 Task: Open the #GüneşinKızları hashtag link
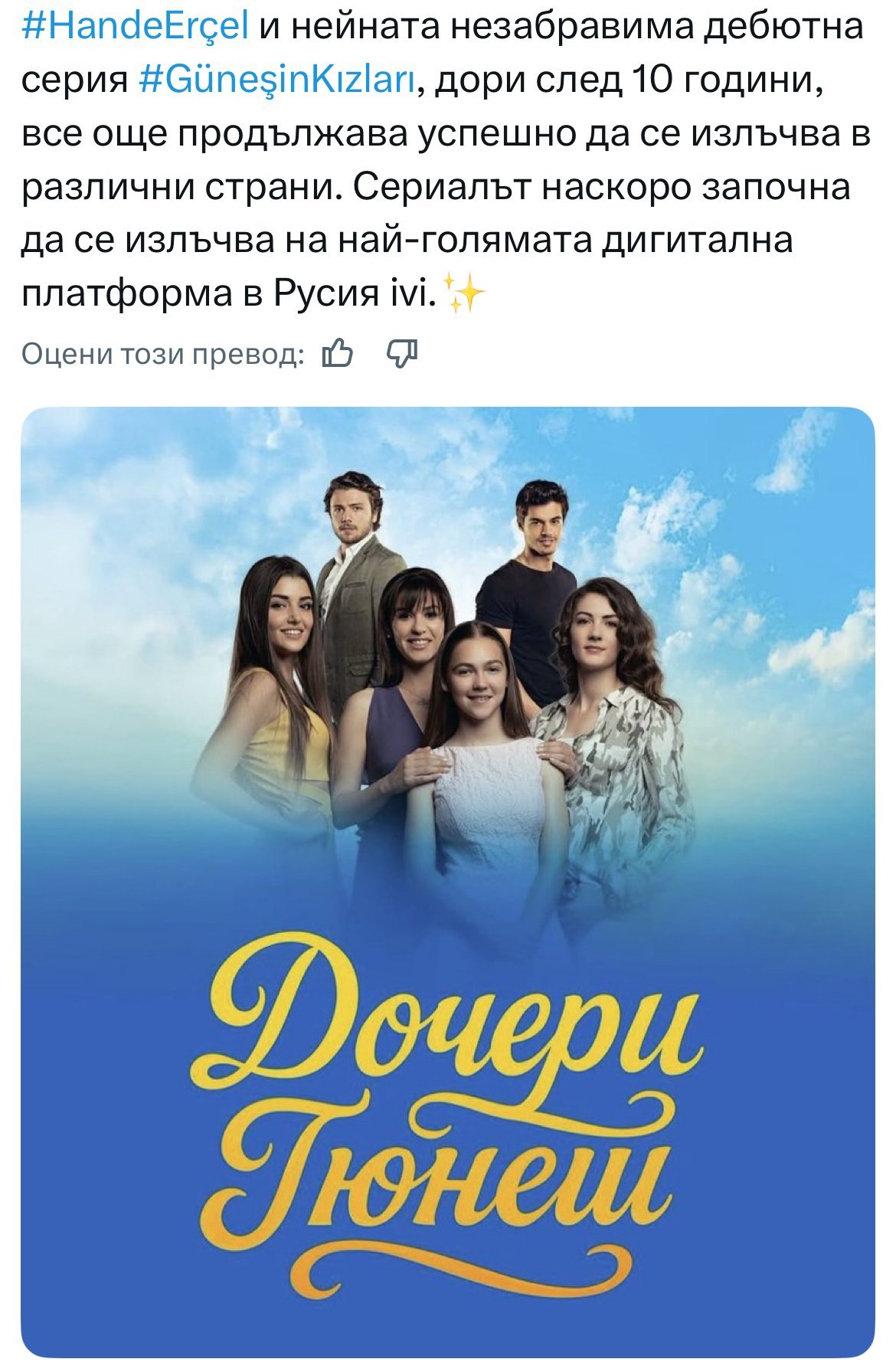coord(276,80)
